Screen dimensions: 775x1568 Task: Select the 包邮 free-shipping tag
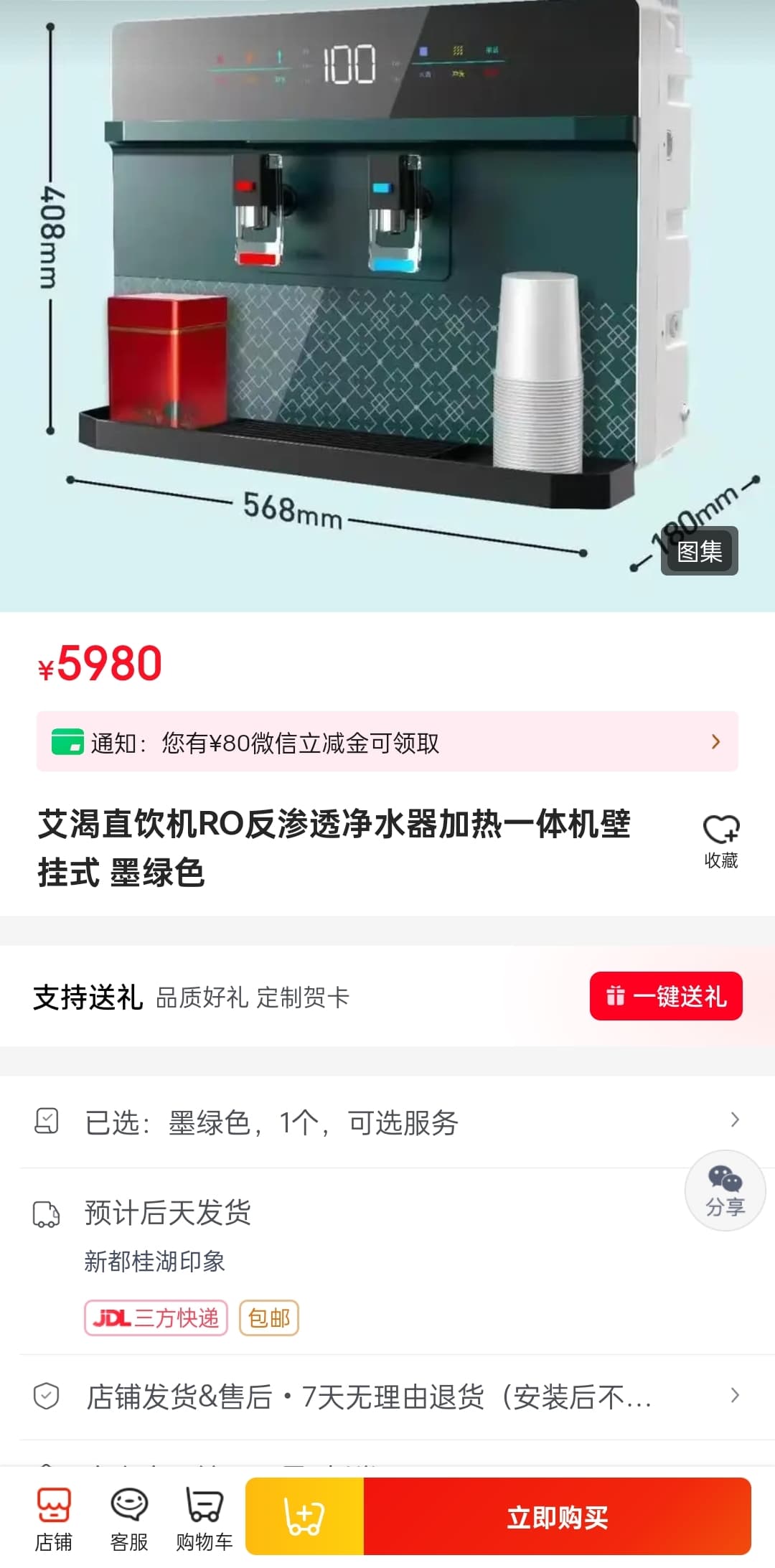click(x=269, y=1318)
